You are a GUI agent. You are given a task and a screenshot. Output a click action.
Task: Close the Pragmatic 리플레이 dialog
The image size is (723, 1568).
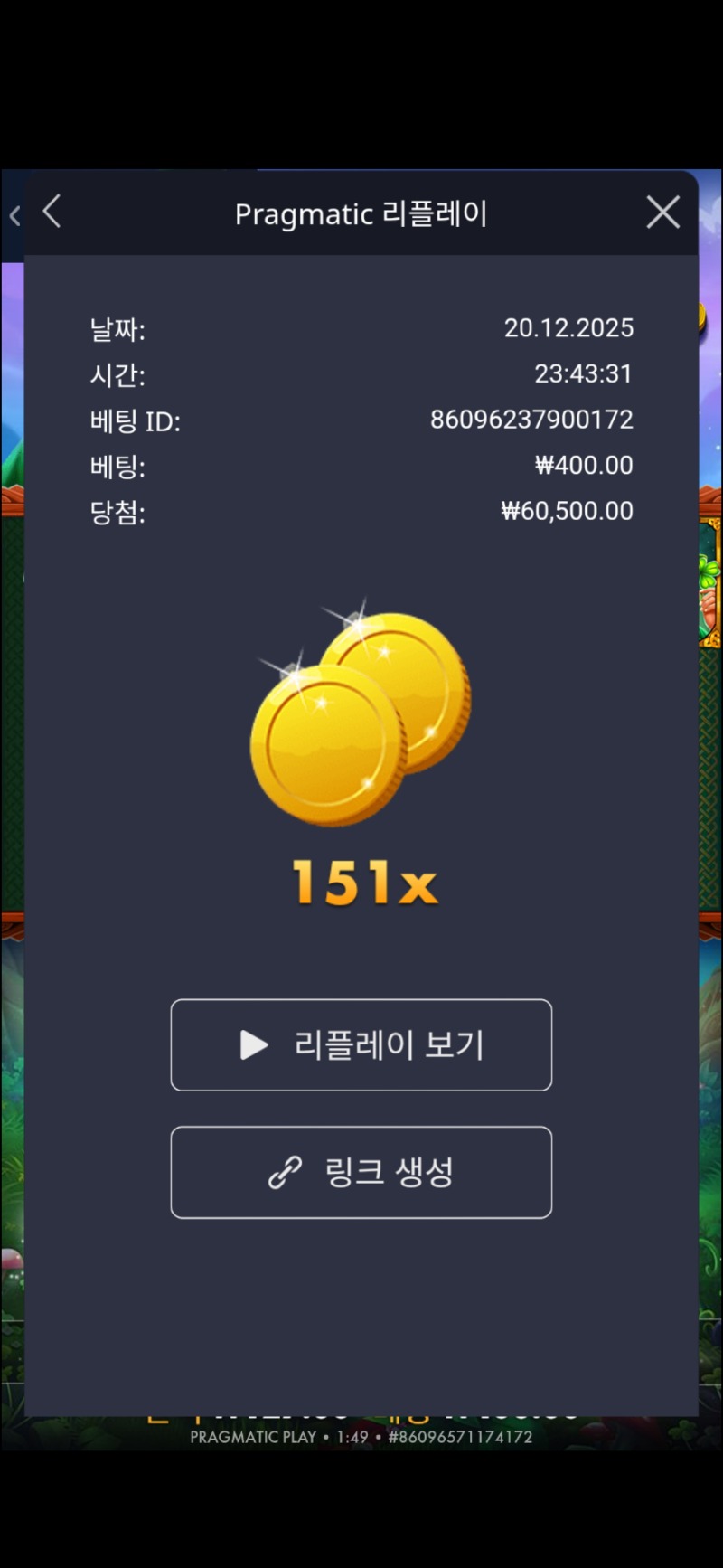[x=662, y=213]
